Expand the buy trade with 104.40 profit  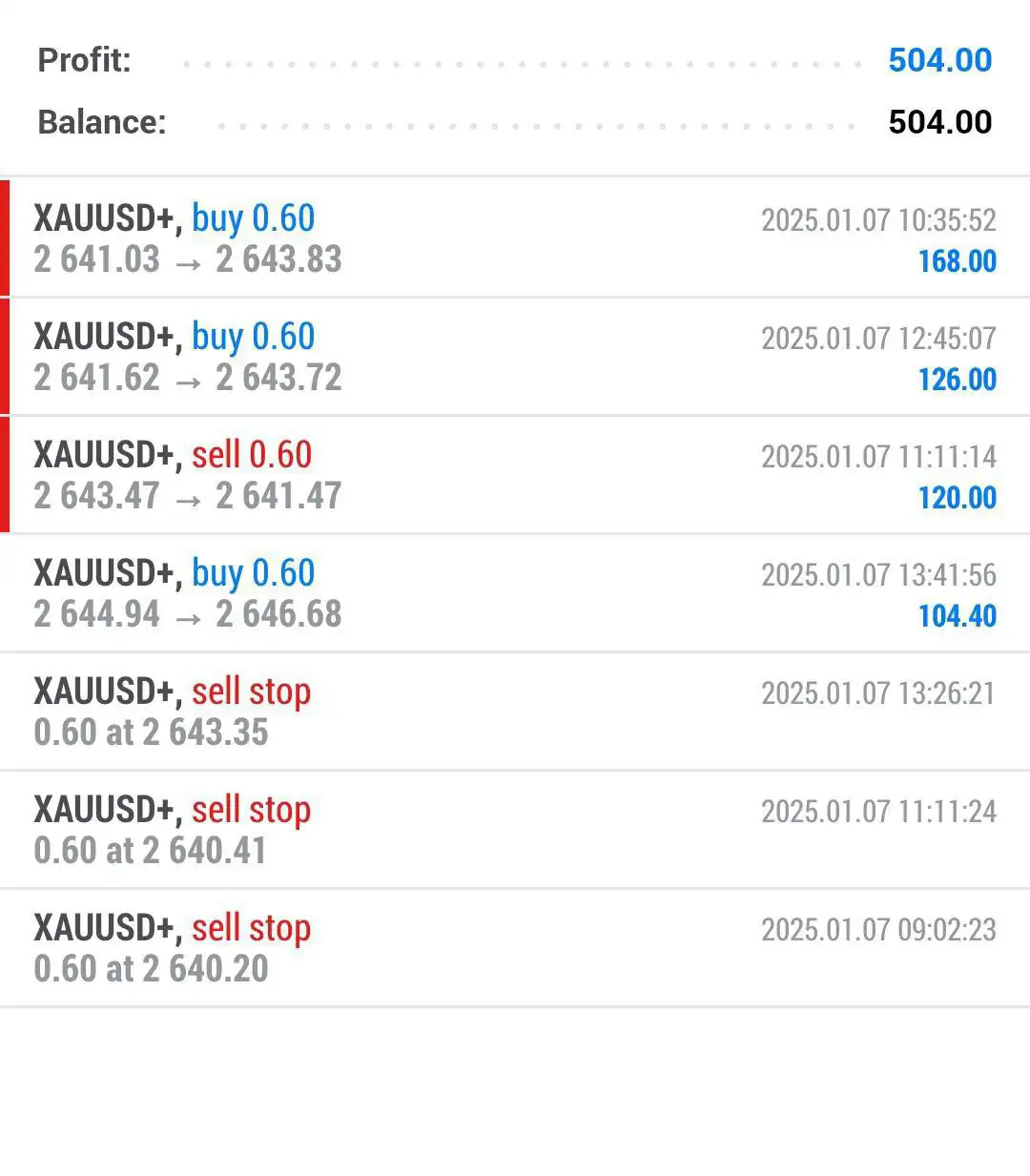515,593
